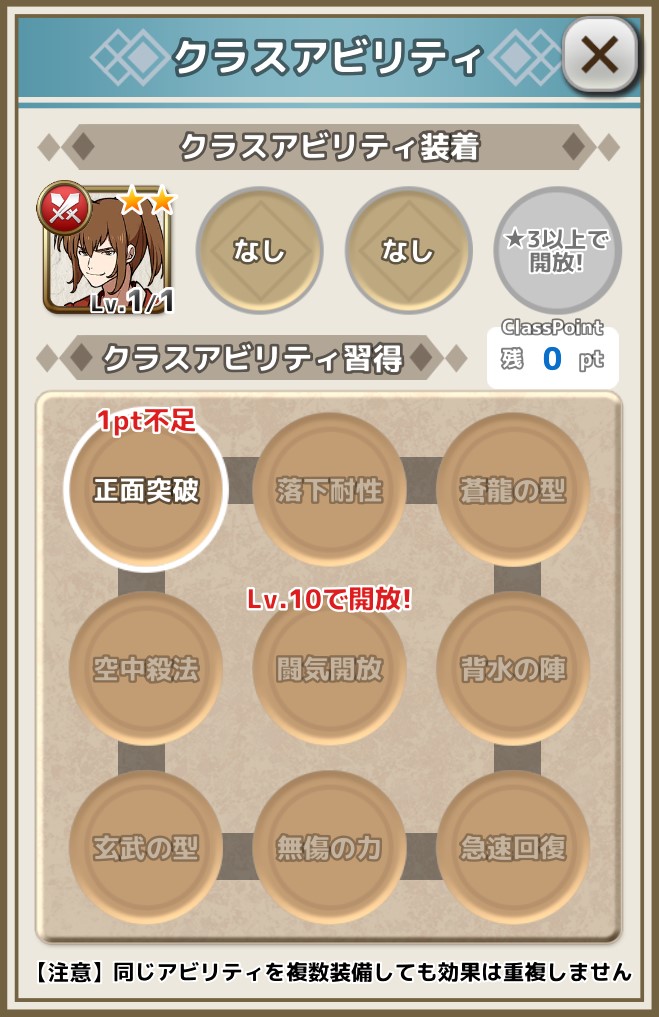Select the 無傷の力 ability node
Viewport: 659px width, 1017px height.
[329, 847]
